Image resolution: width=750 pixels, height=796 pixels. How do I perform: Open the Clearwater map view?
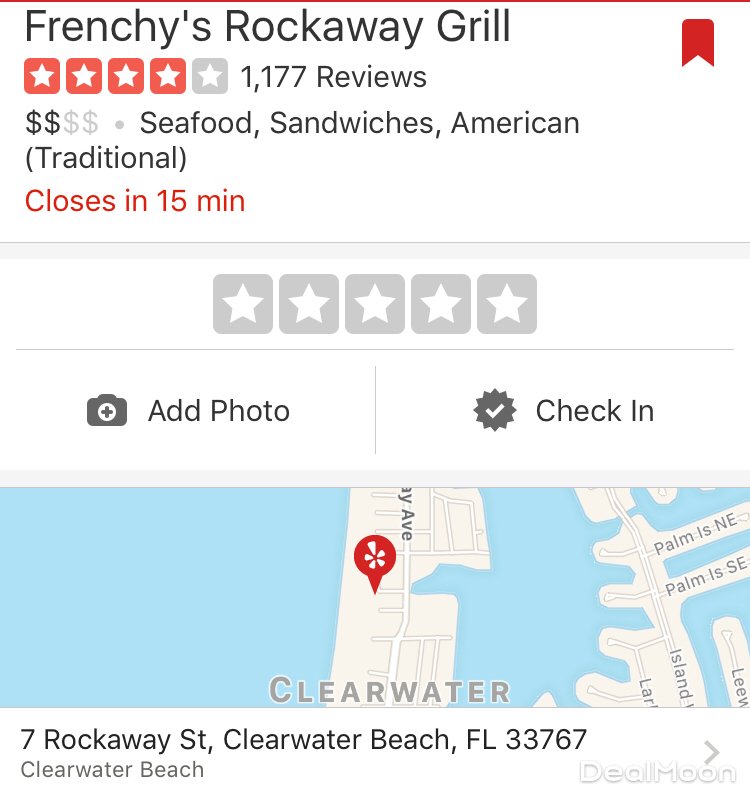point(375,597)
